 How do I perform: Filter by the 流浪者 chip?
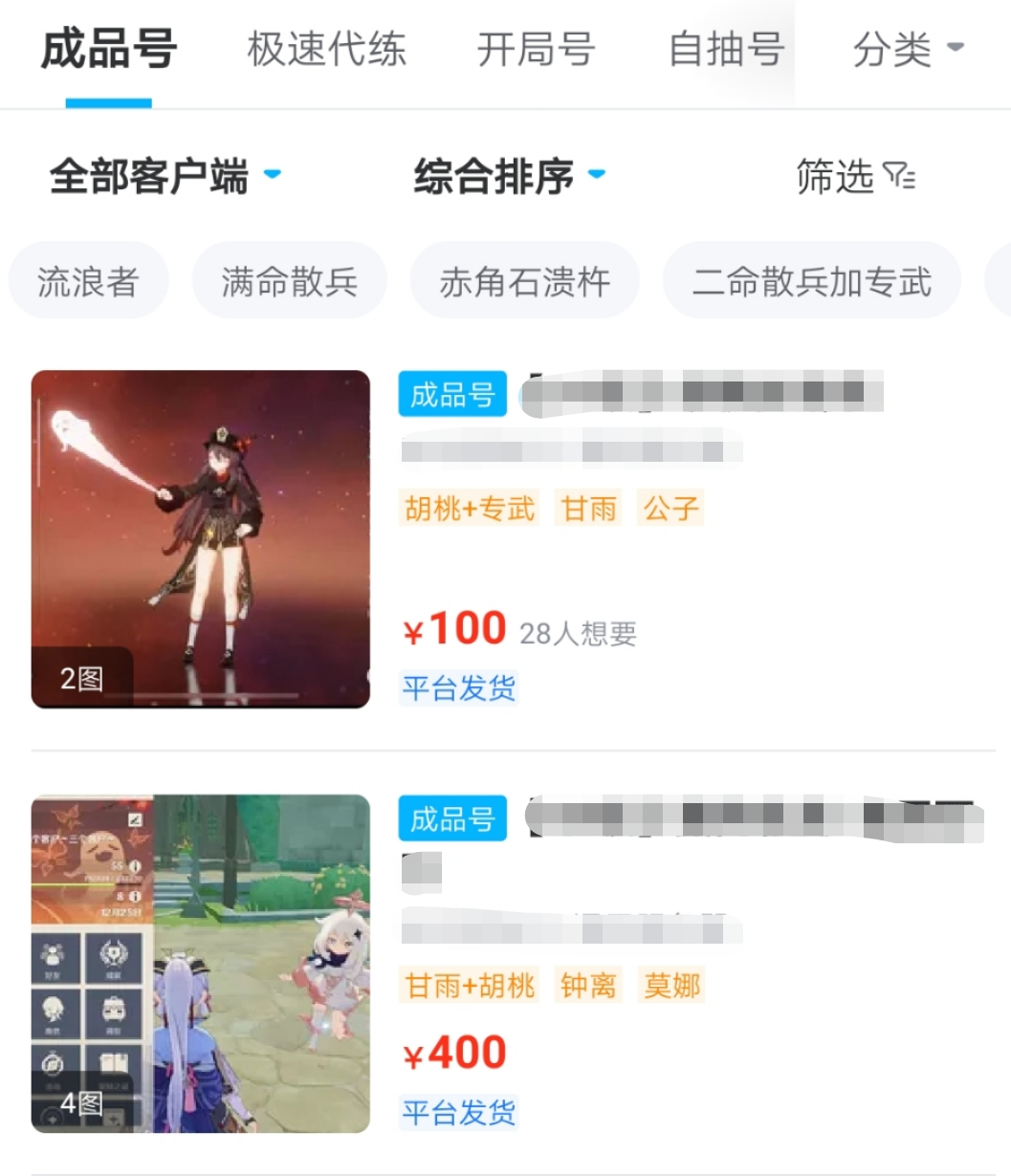[x=88, y=282]
